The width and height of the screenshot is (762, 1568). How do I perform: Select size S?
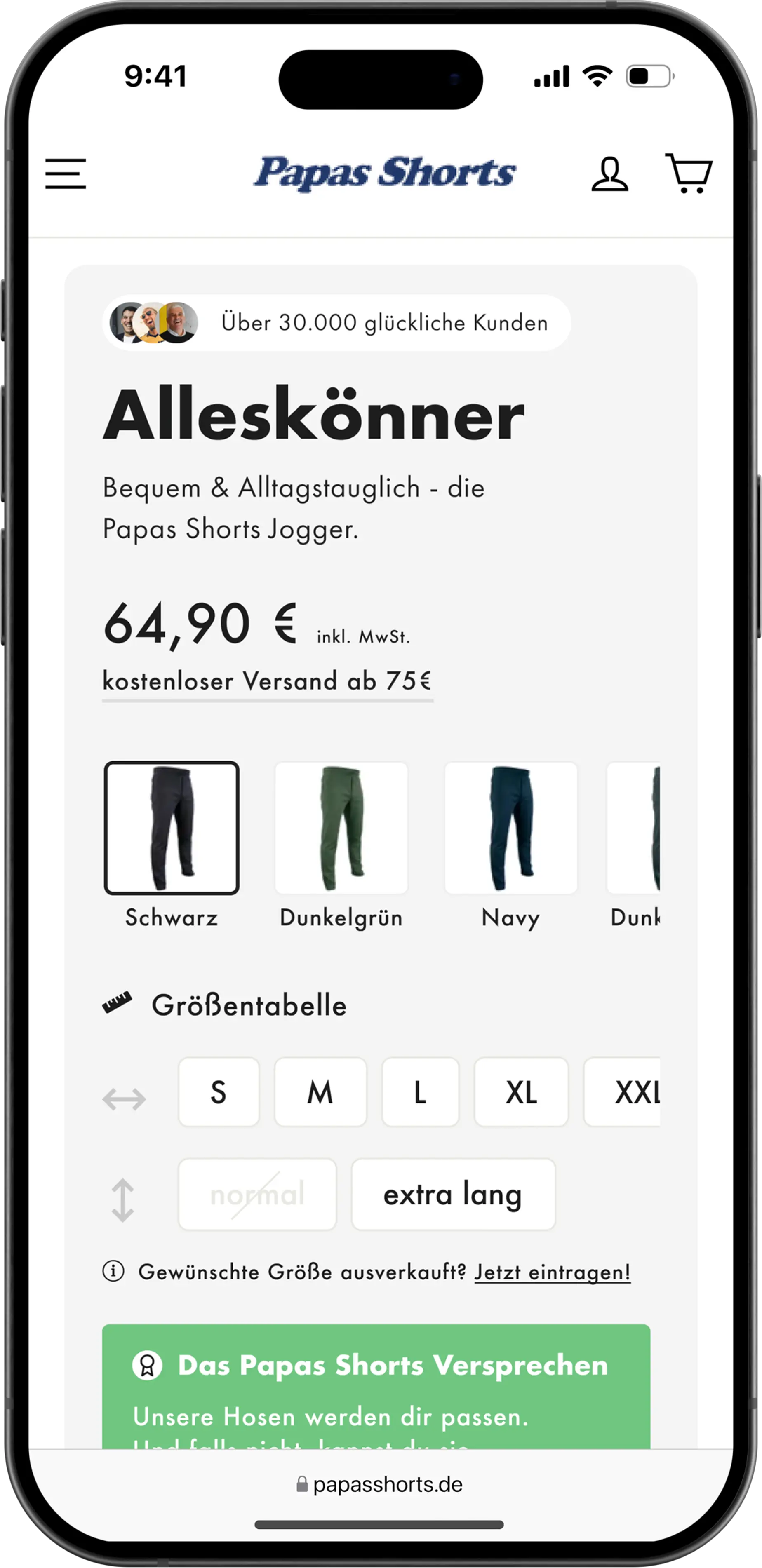pos(219,1092)
